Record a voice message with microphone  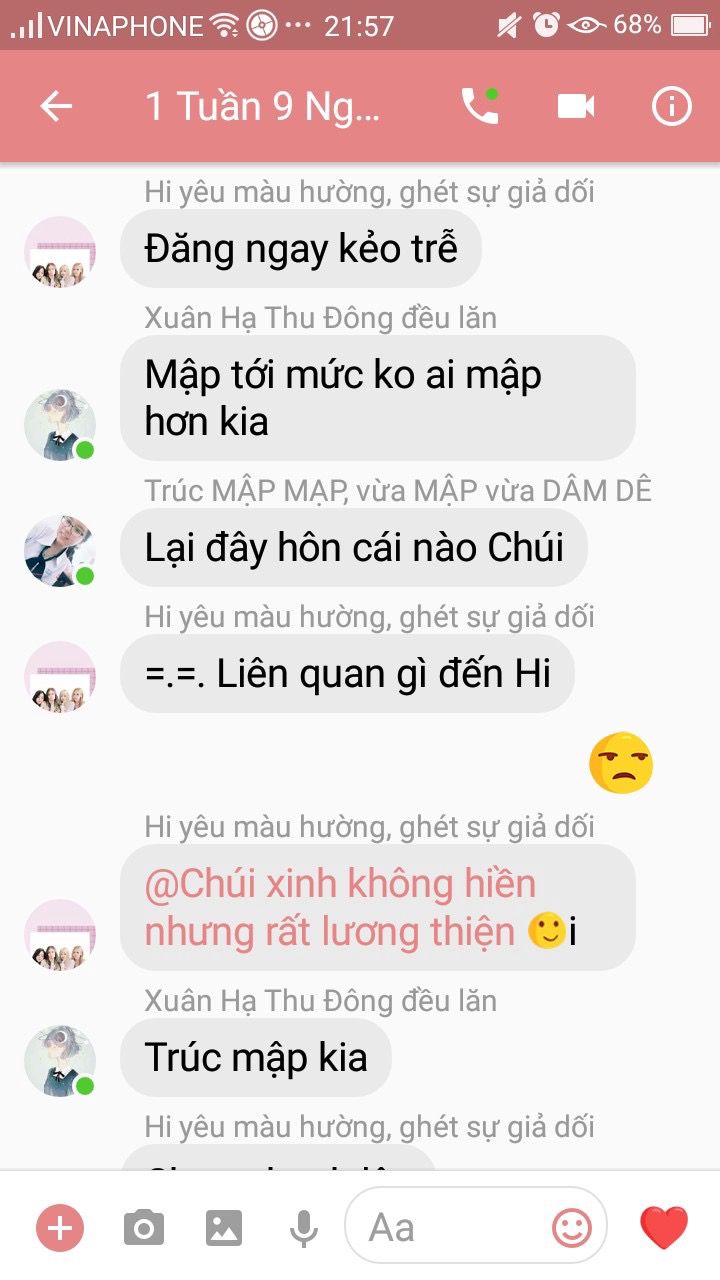pyautogui.click(x=304, y=1227)
